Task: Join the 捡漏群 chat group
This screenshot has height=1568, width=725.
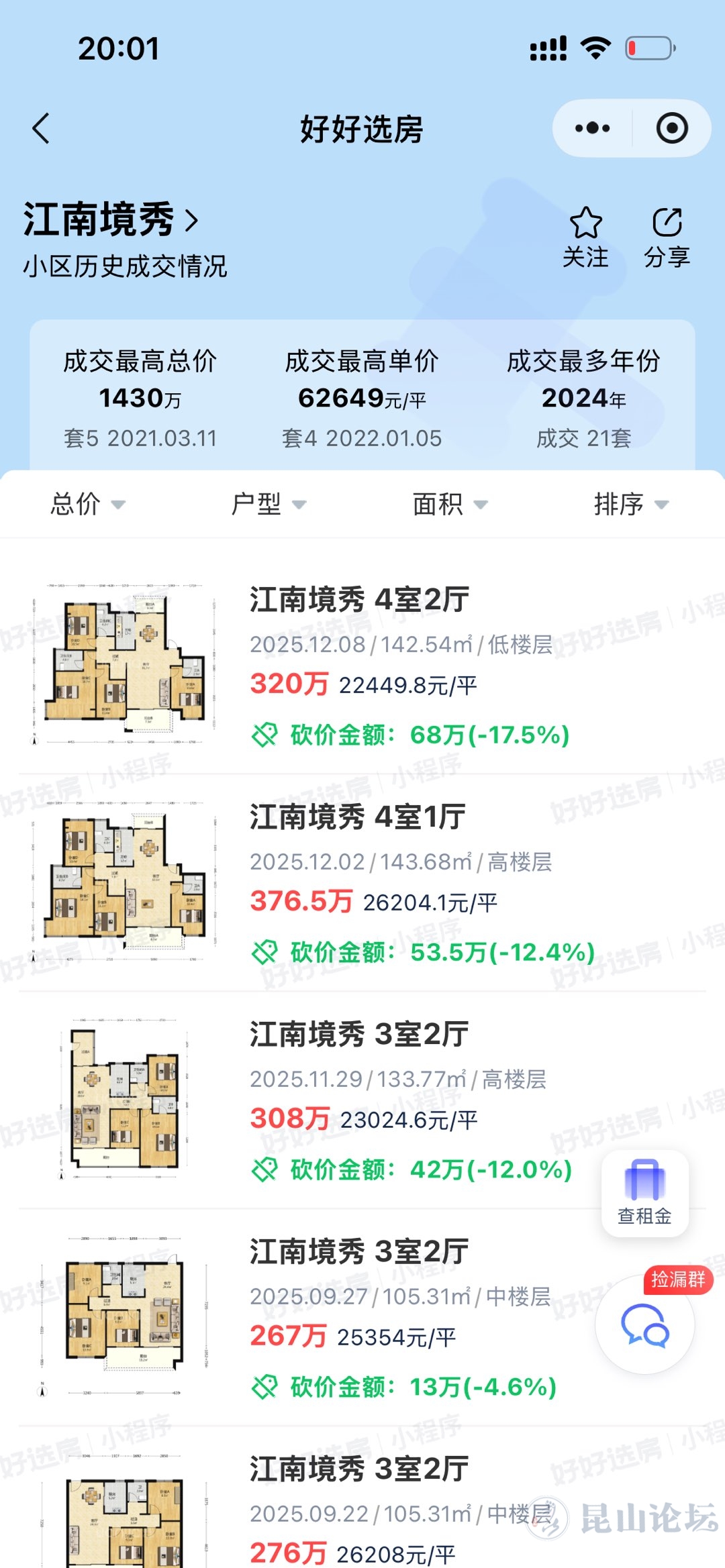Action: coord(645,1324)
